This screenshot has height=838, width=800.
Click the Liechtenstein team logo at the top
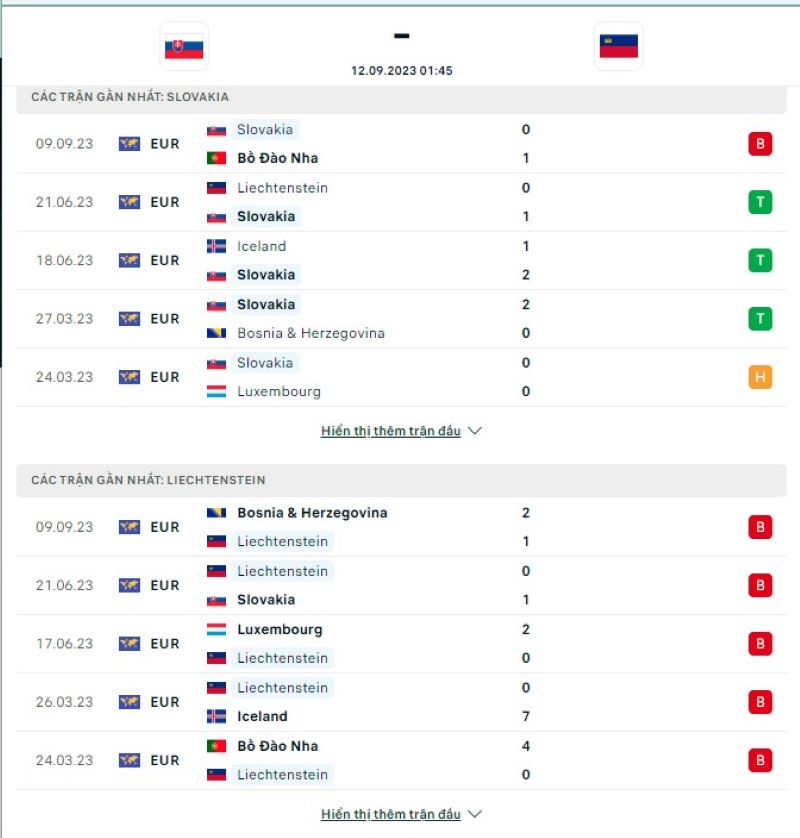[618, 47]
